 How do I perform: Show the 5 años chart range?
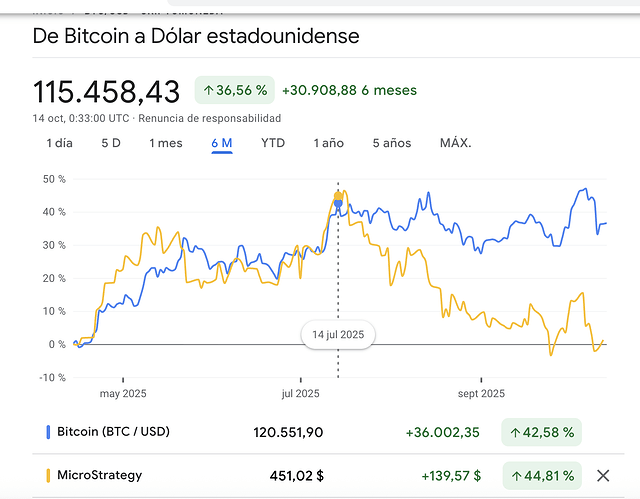[391, 143]
